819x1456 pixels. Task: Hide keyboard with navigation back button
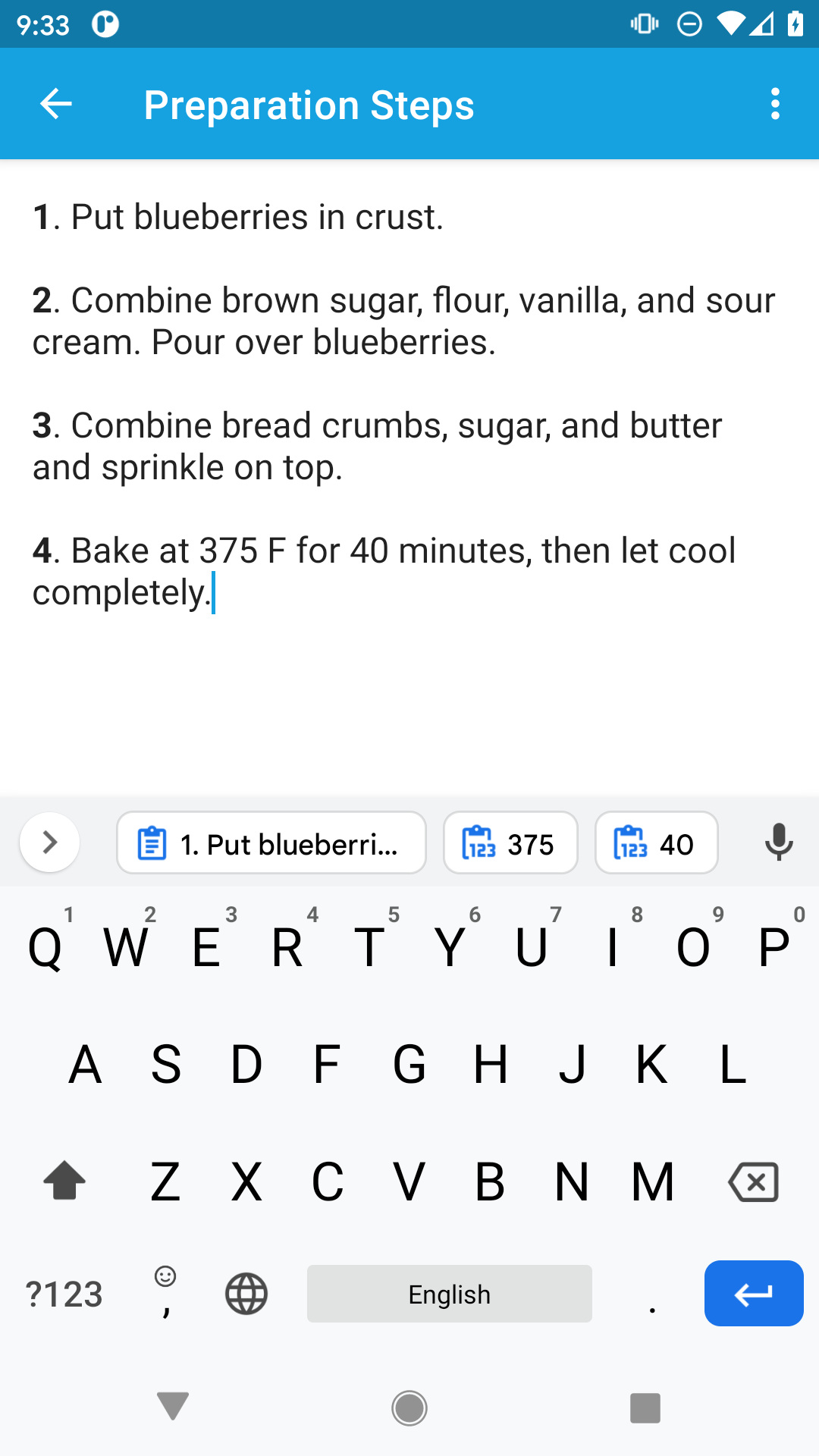coord(173,1407)
